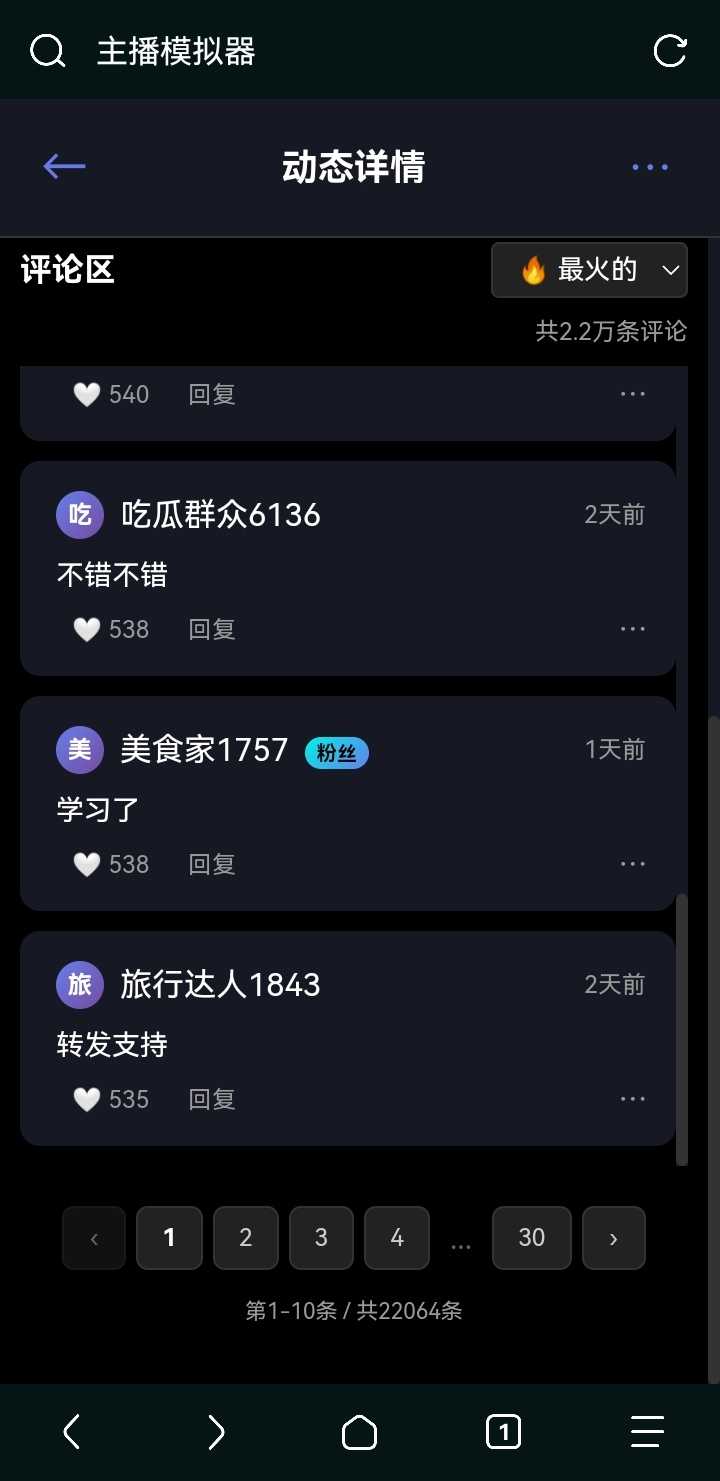Open the 最火的 sort dropdown
The image size is (720, 1481).
tap(589, 270)
